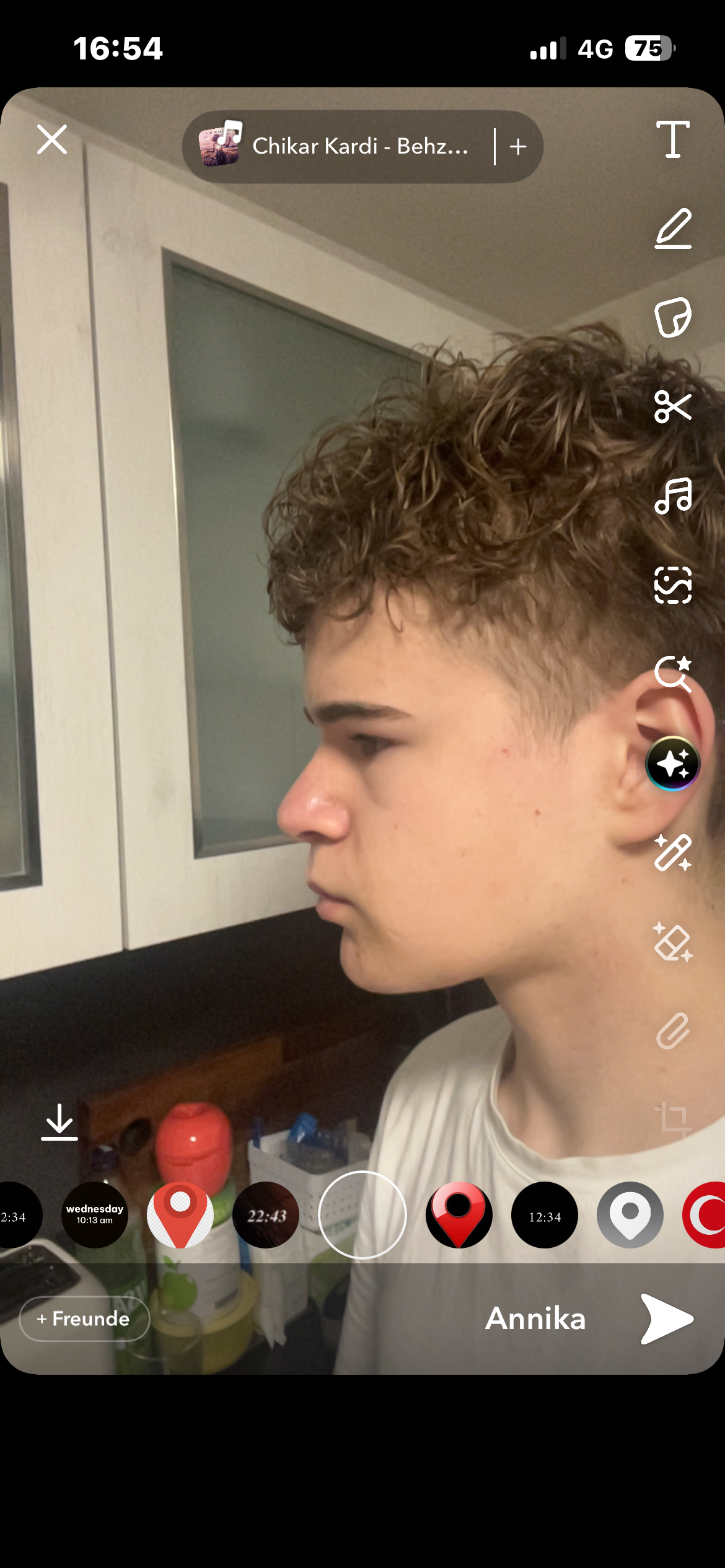Open the magic wand edit tool

click(672, 853)
